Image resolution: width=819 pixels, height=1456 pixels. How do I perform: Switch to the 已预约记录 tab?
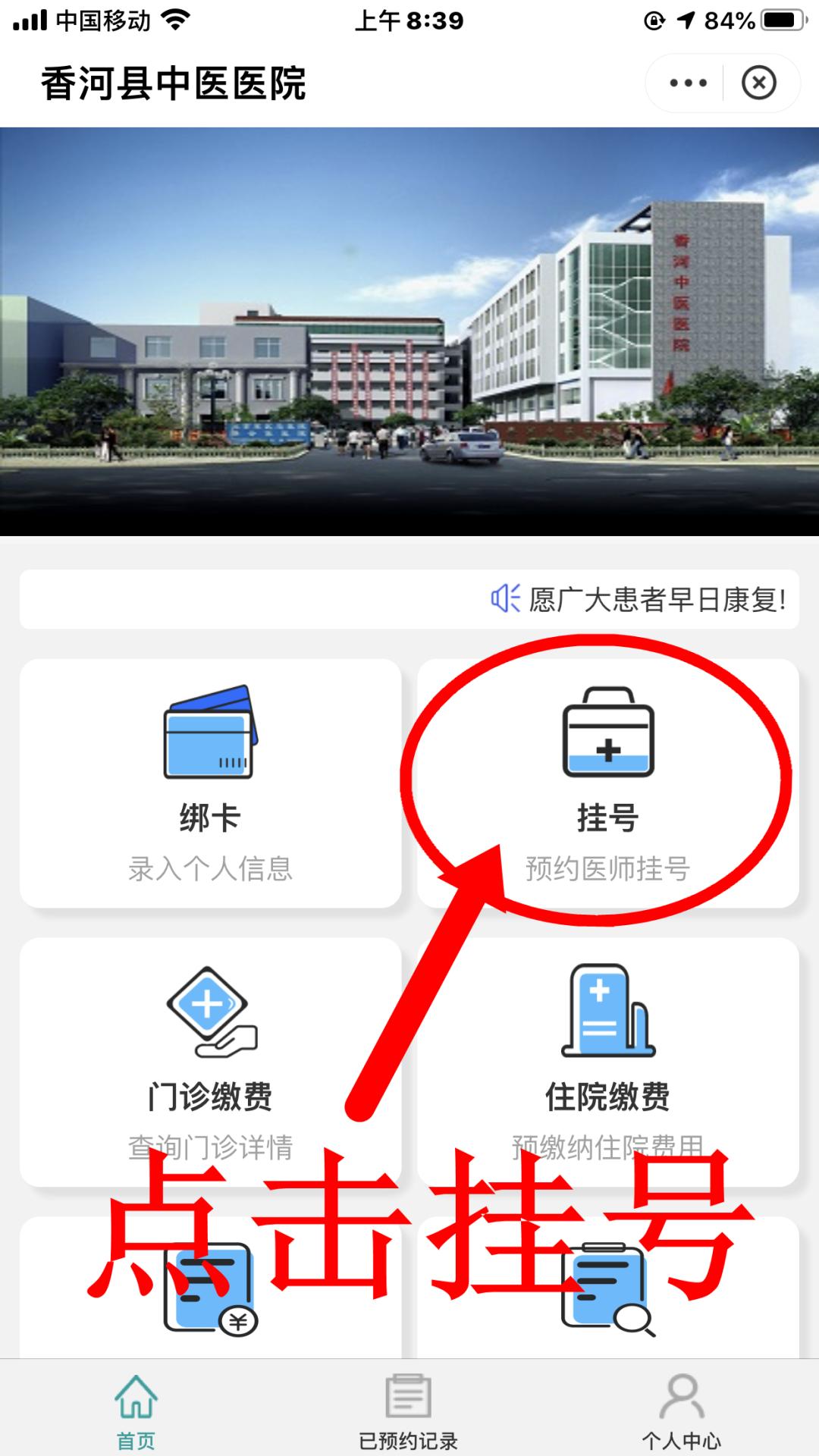[x=408, y=1409]
